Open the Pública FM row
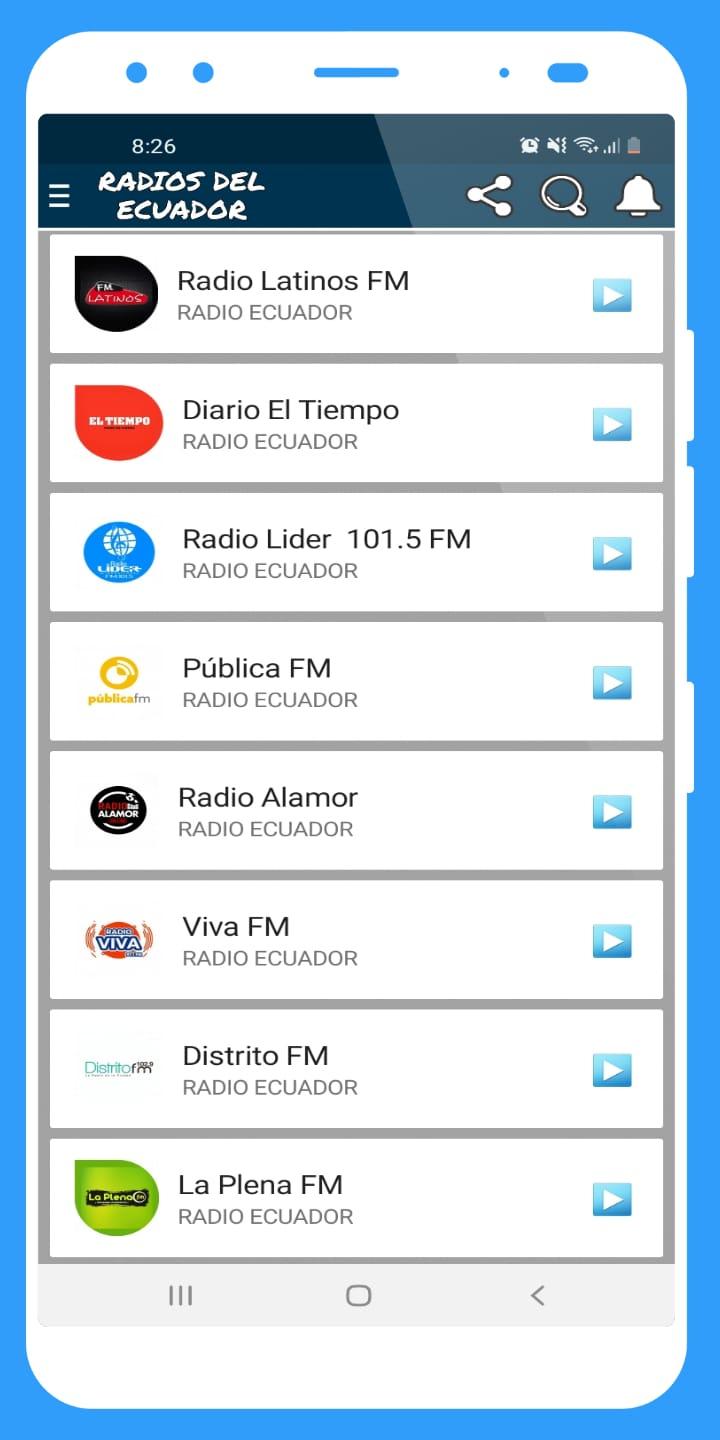This screenshot has width=720, height=1440. pyautogui.click(x=356, y=682)
